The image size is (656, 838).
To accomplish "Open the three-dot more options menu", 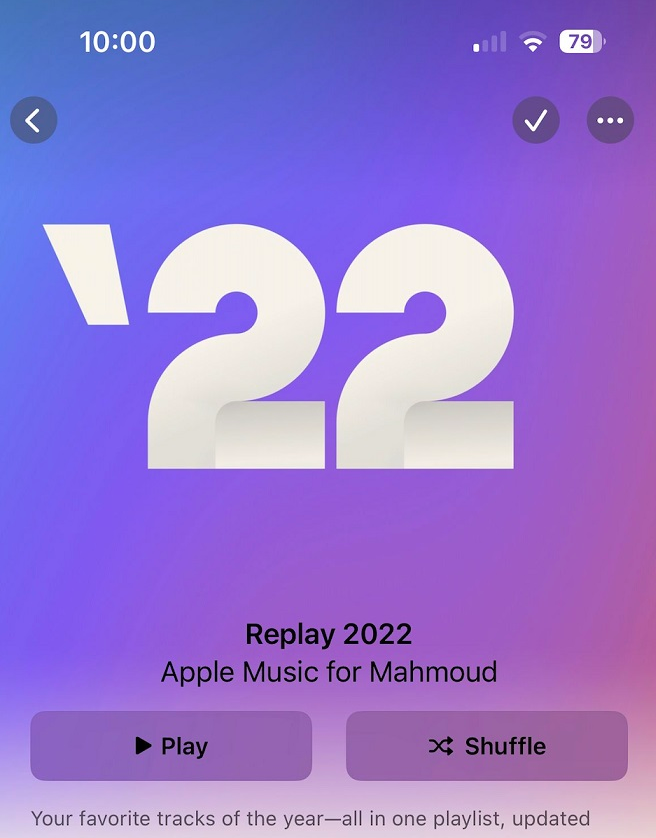I will 610,121.
